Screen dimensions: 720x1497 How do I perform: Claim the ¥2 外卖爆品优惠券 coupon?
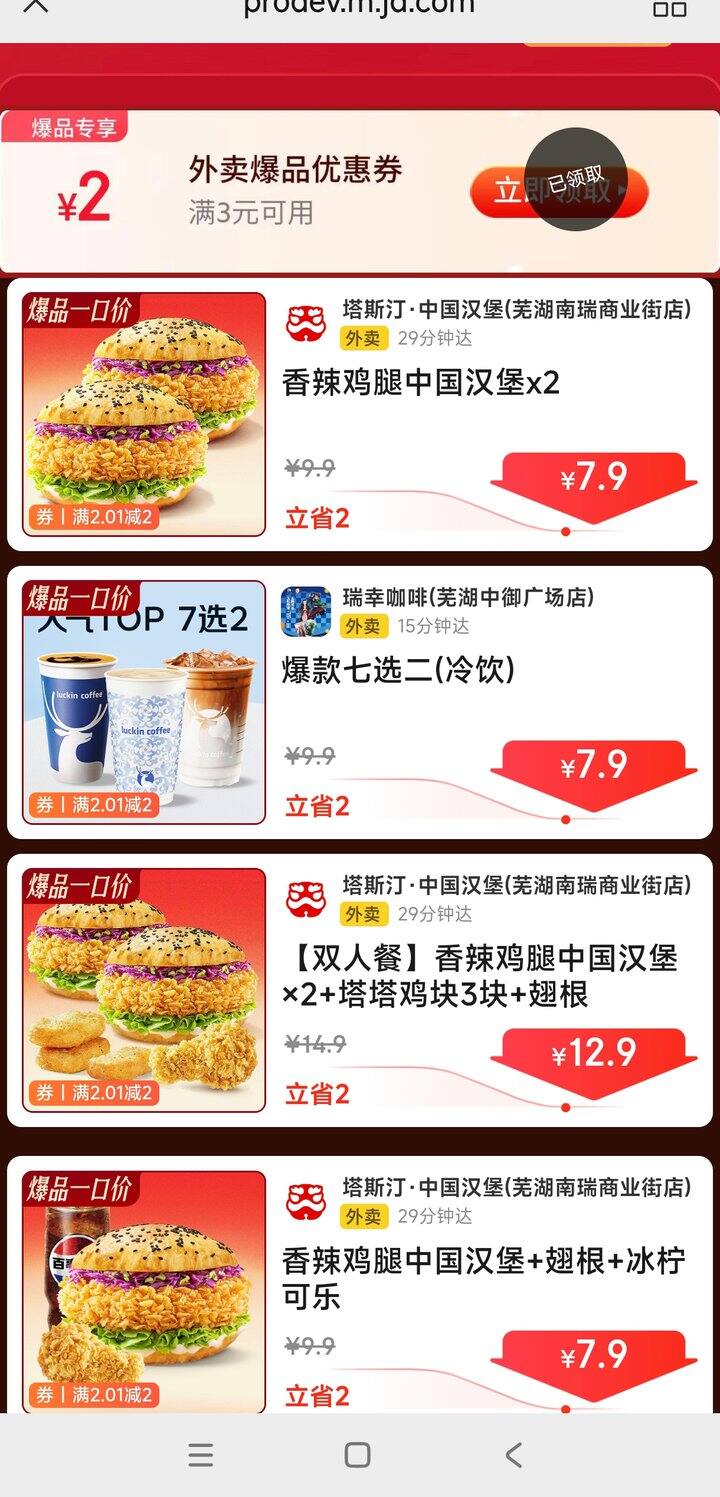(x=558, y=190)
